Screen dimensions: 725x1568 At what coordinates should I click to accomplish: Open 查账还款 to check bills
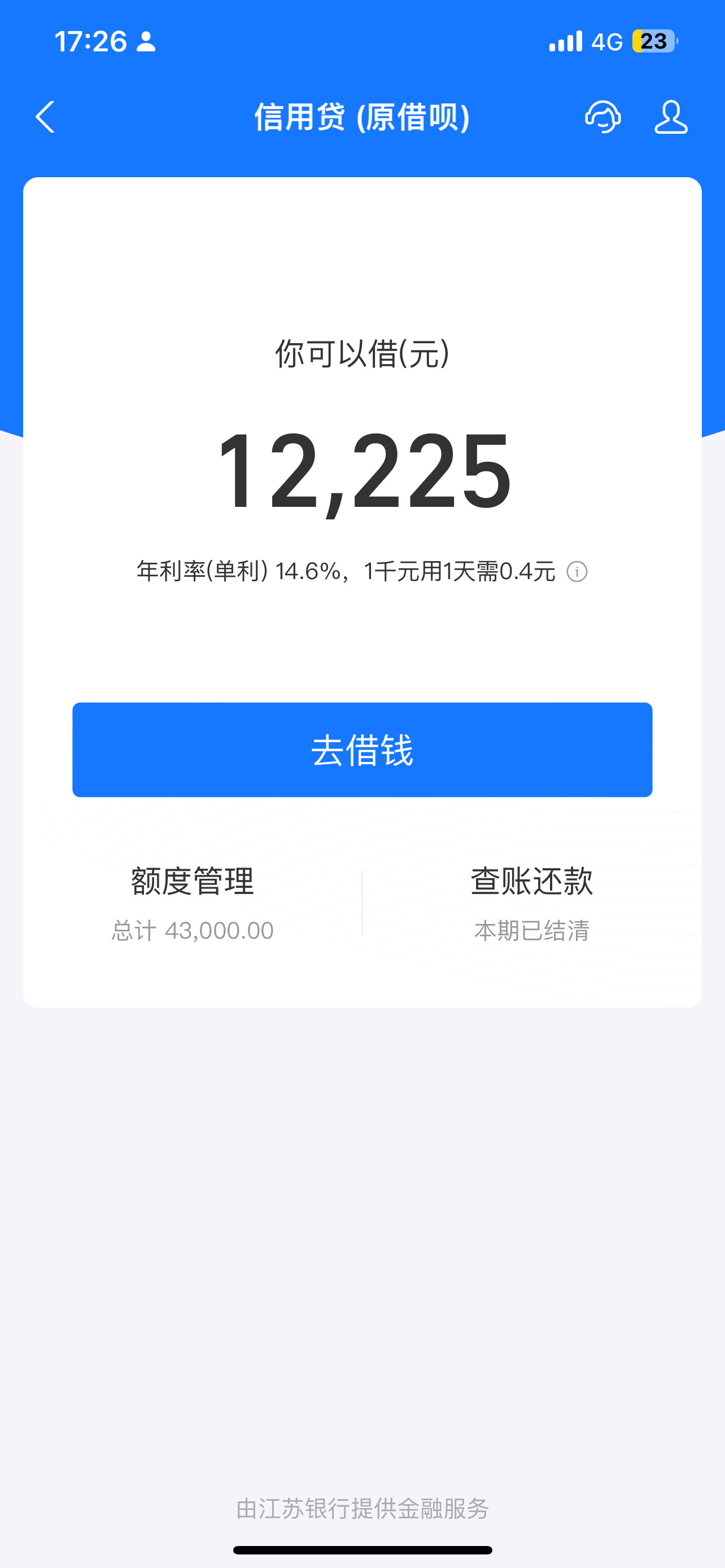(x=531, y=902)
